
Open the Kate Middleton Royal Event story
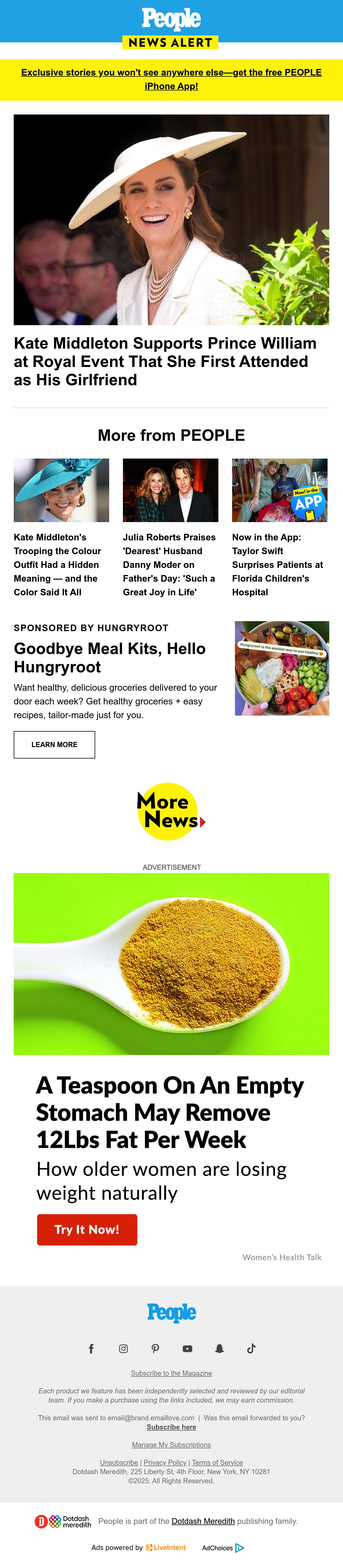coord(165,362)
